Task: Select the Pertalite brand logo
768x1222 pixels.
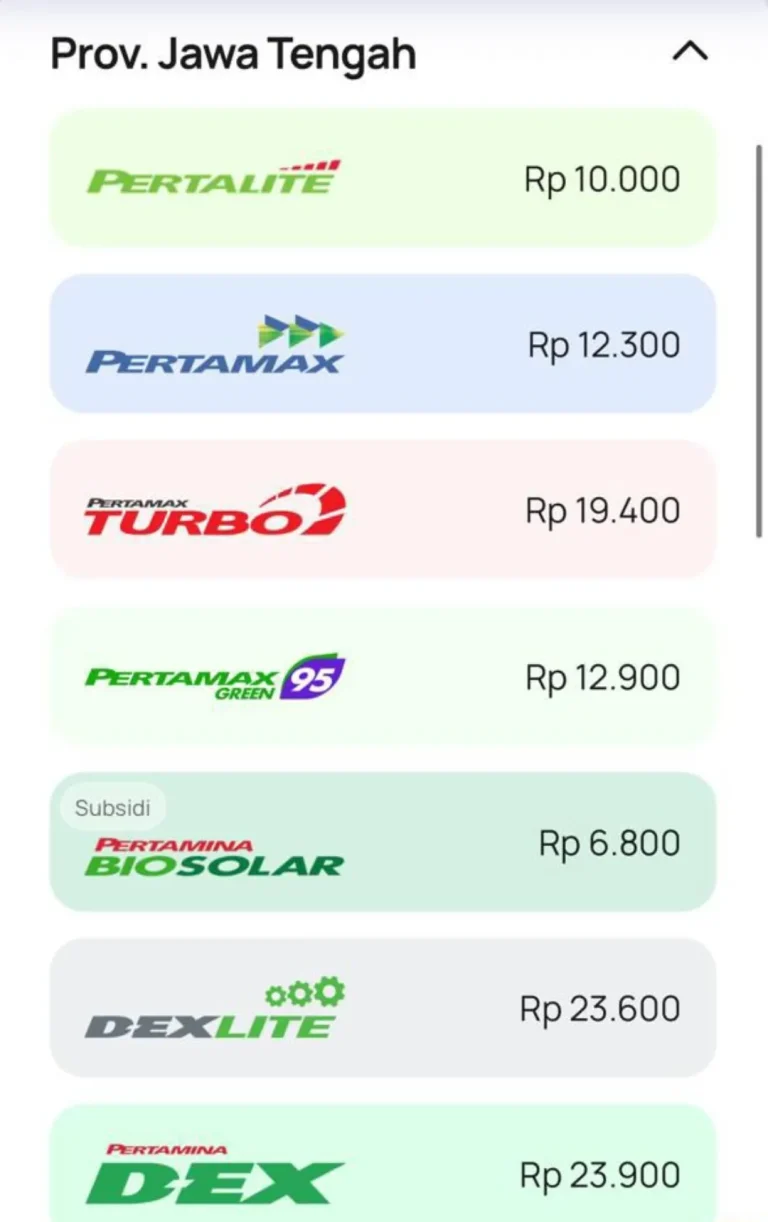Action: (213, 180)
